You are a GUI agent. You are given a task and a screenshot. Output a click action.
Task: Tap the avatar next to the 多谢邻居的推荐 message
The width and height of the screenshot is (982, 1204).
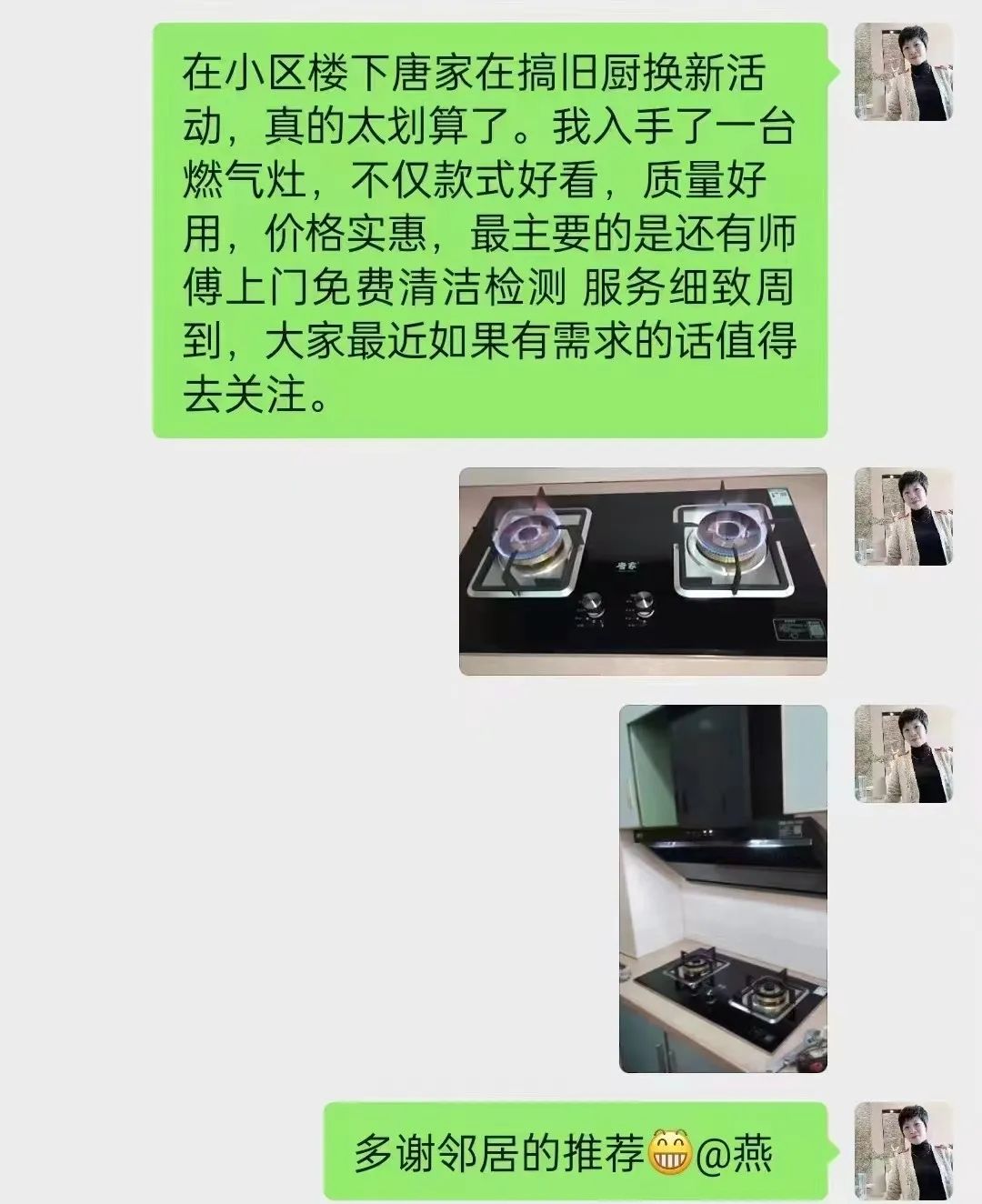903,1150
